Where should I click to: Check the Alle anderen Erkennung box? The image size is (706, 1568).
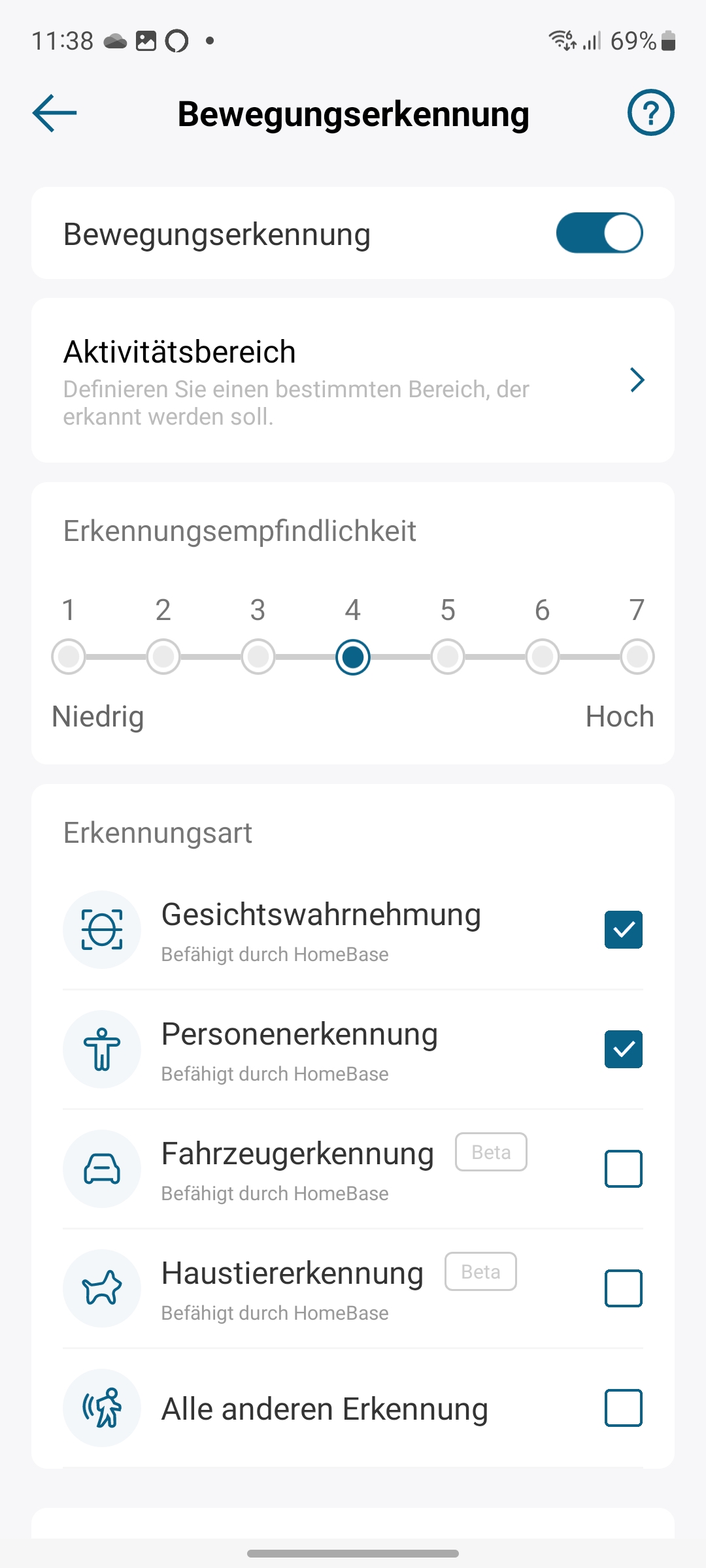(x=623, y=1407)
